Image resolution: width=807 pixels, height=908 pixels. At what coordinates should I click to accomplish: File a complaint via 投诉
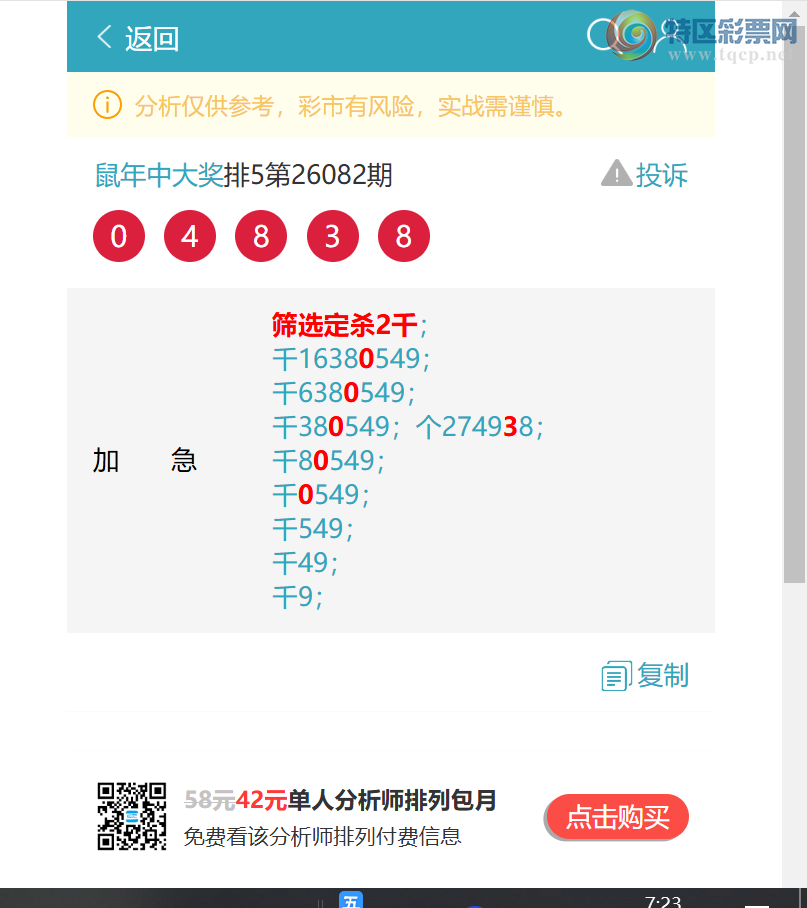click(x=645, y=175)
